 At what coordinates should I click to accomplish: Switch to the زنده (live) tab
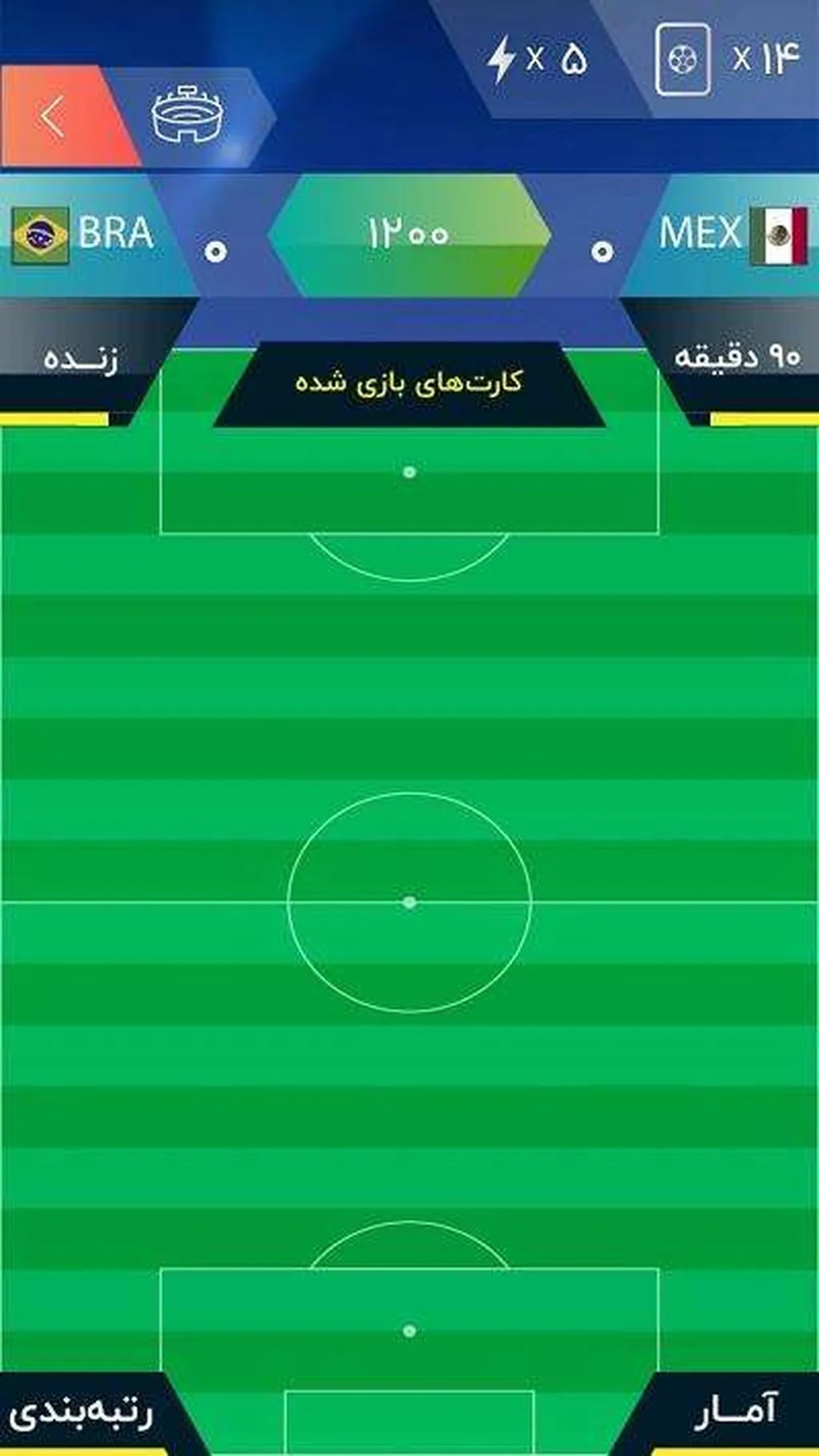[x=80, y=358]
